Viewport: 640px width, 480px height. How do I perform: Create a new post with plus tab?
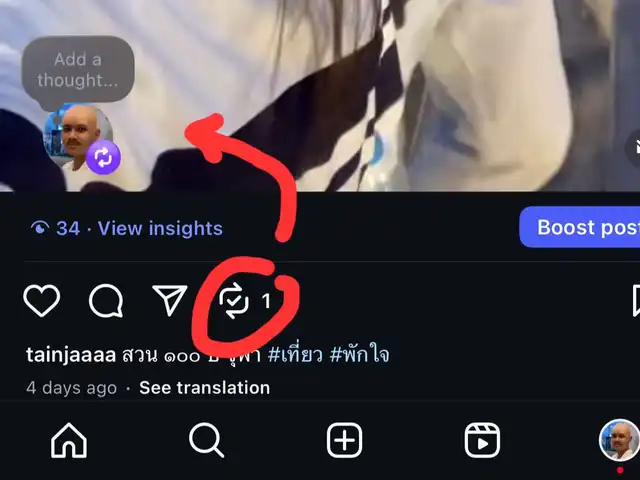344,440
